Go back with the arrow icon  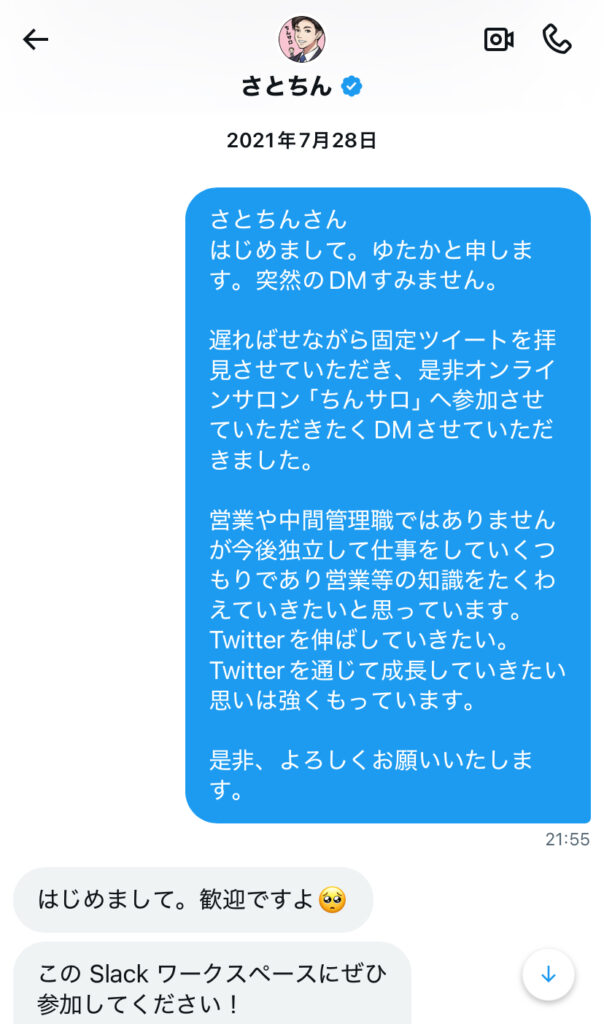coord(36,39)
